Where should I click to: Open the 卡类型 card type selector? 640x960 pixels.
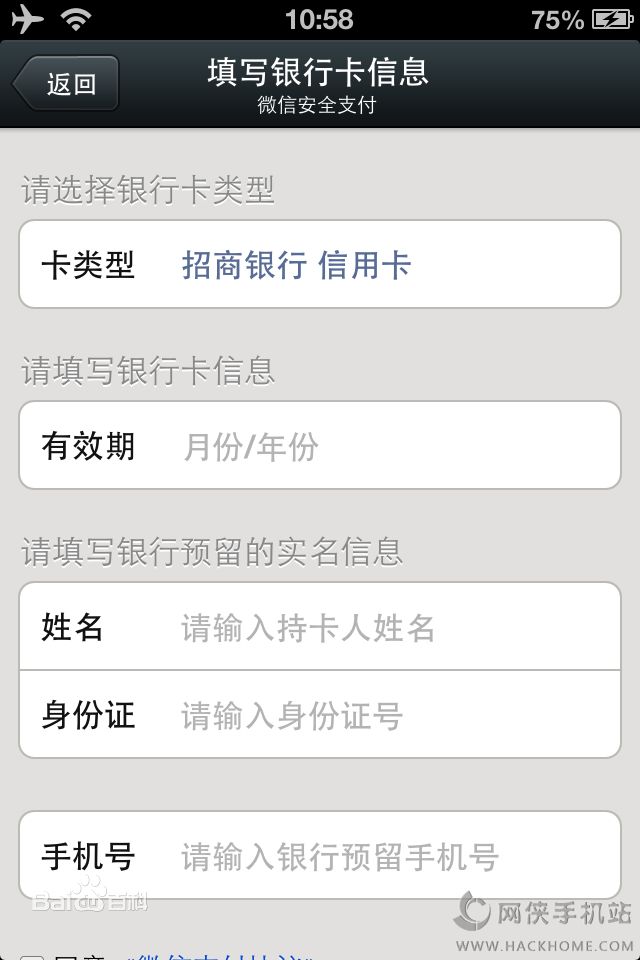[x=320, y=265]
